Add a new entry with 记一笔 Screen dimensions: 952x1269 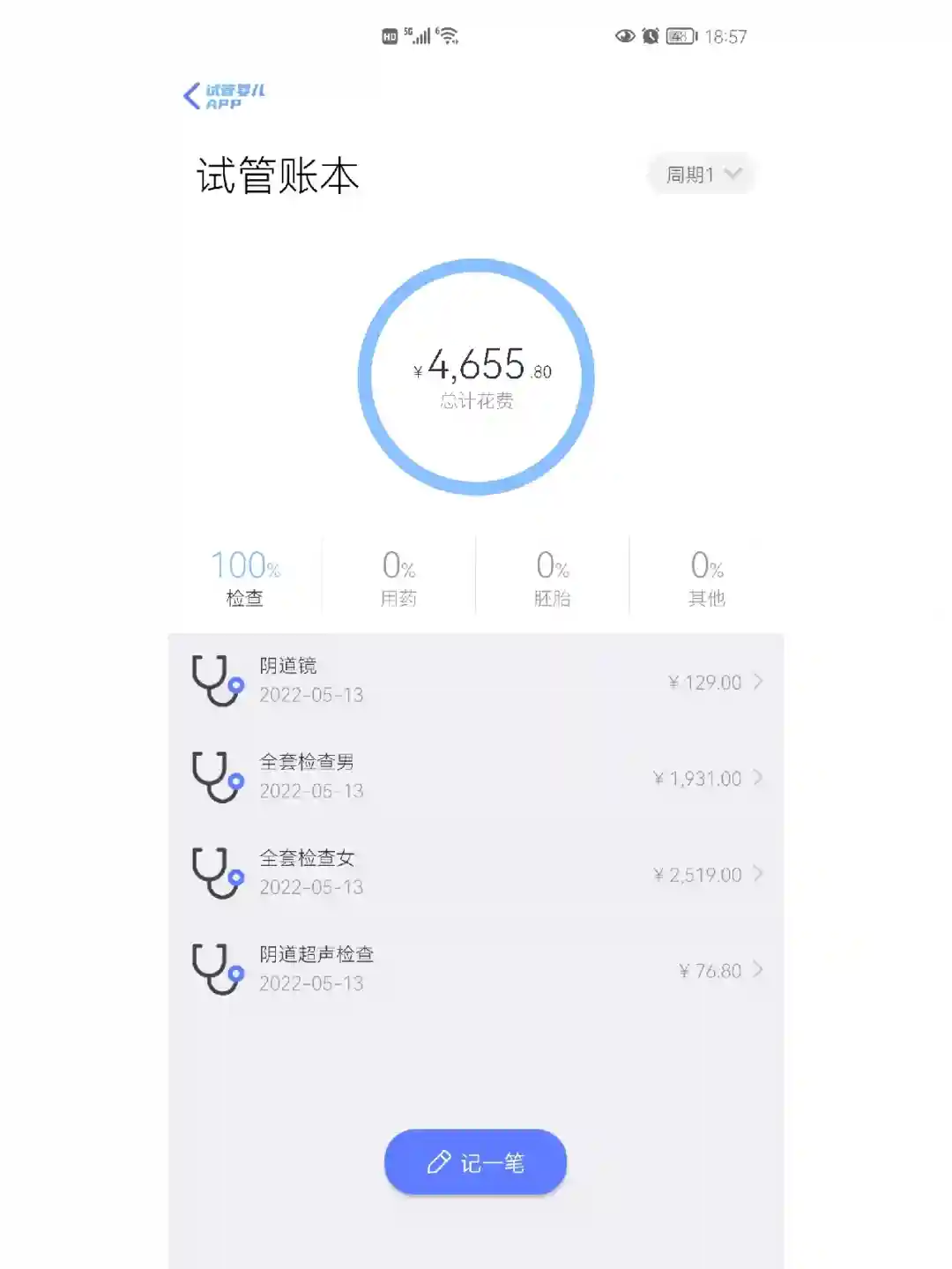tap(475, 1162)
